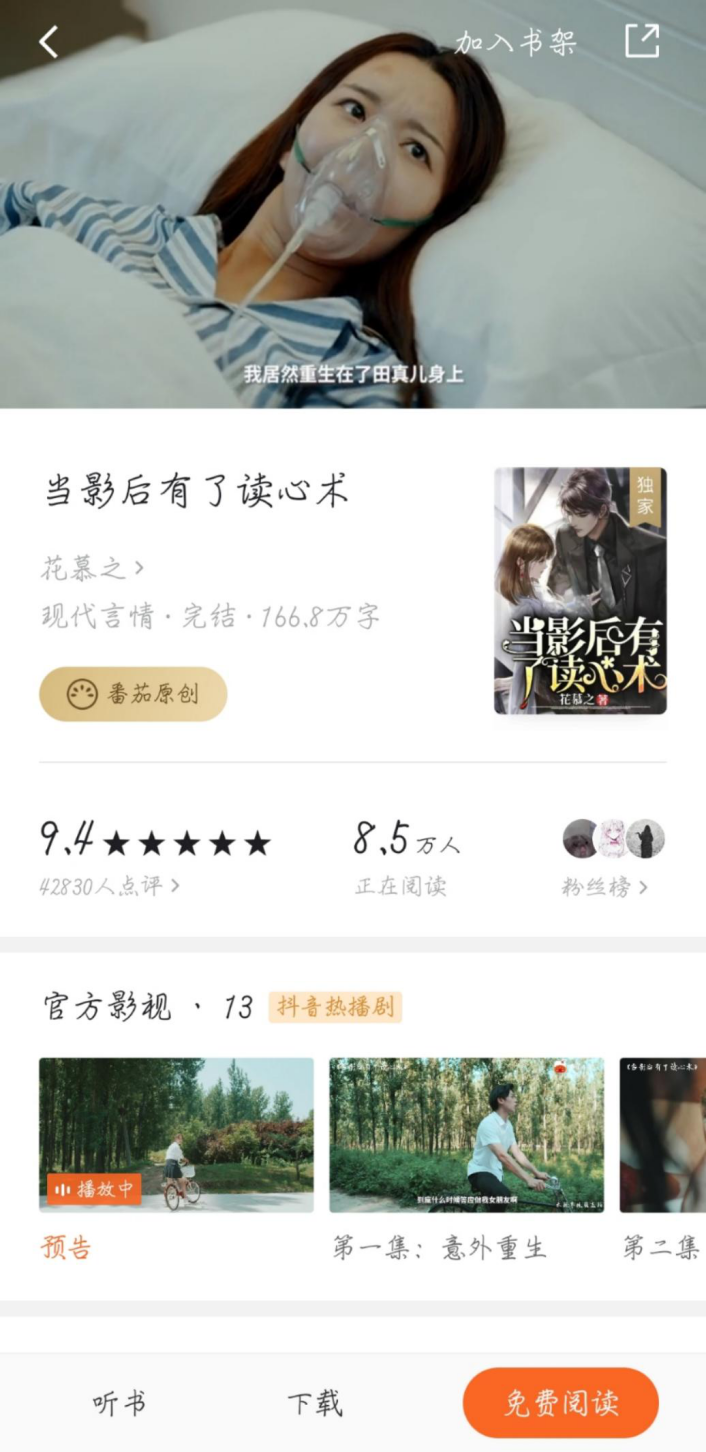This screenshot has height=1452, width=706.
Task: Open the book cover image
Action: (580, 590)
